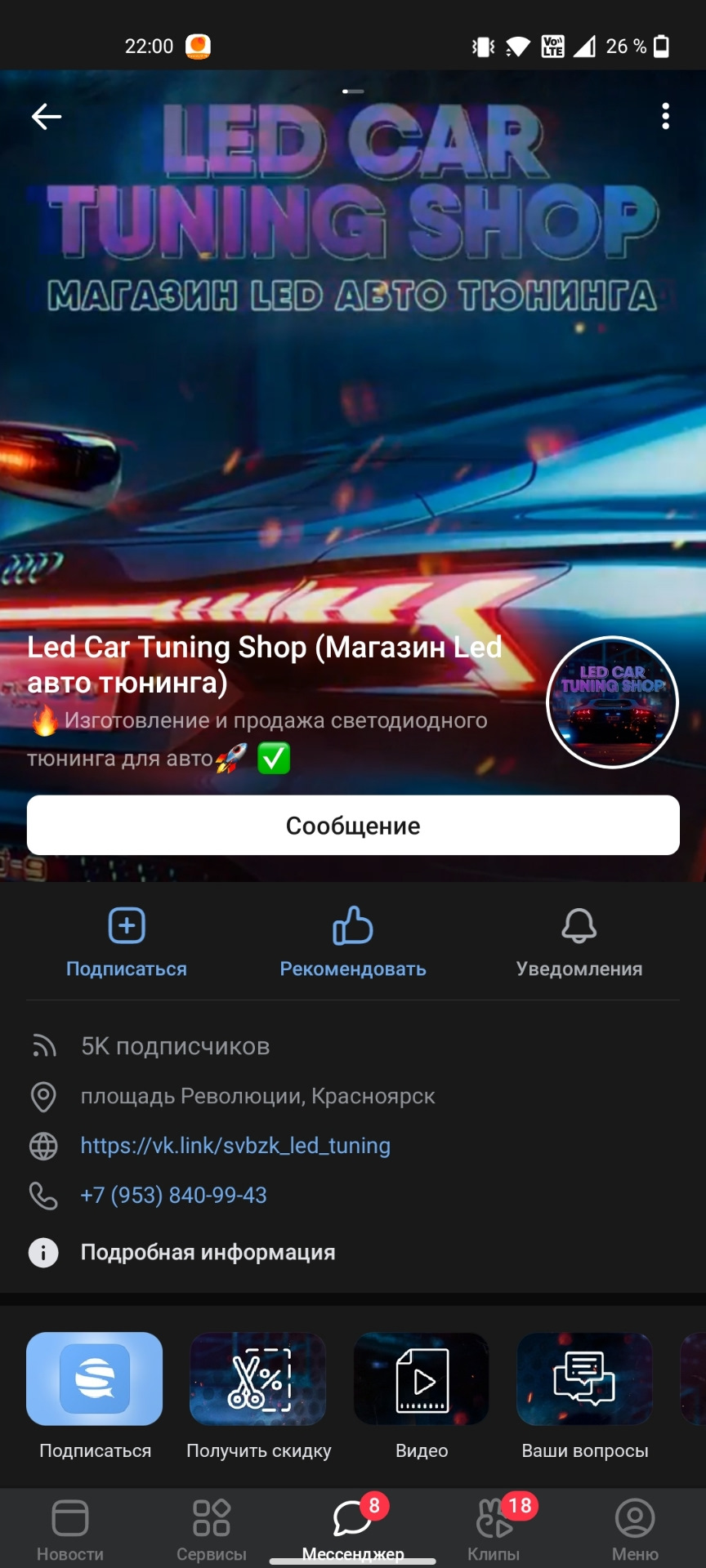Subscribe via the Подписаться plus button
Viewport: 706px width, 1568px height.
(127, 942)
